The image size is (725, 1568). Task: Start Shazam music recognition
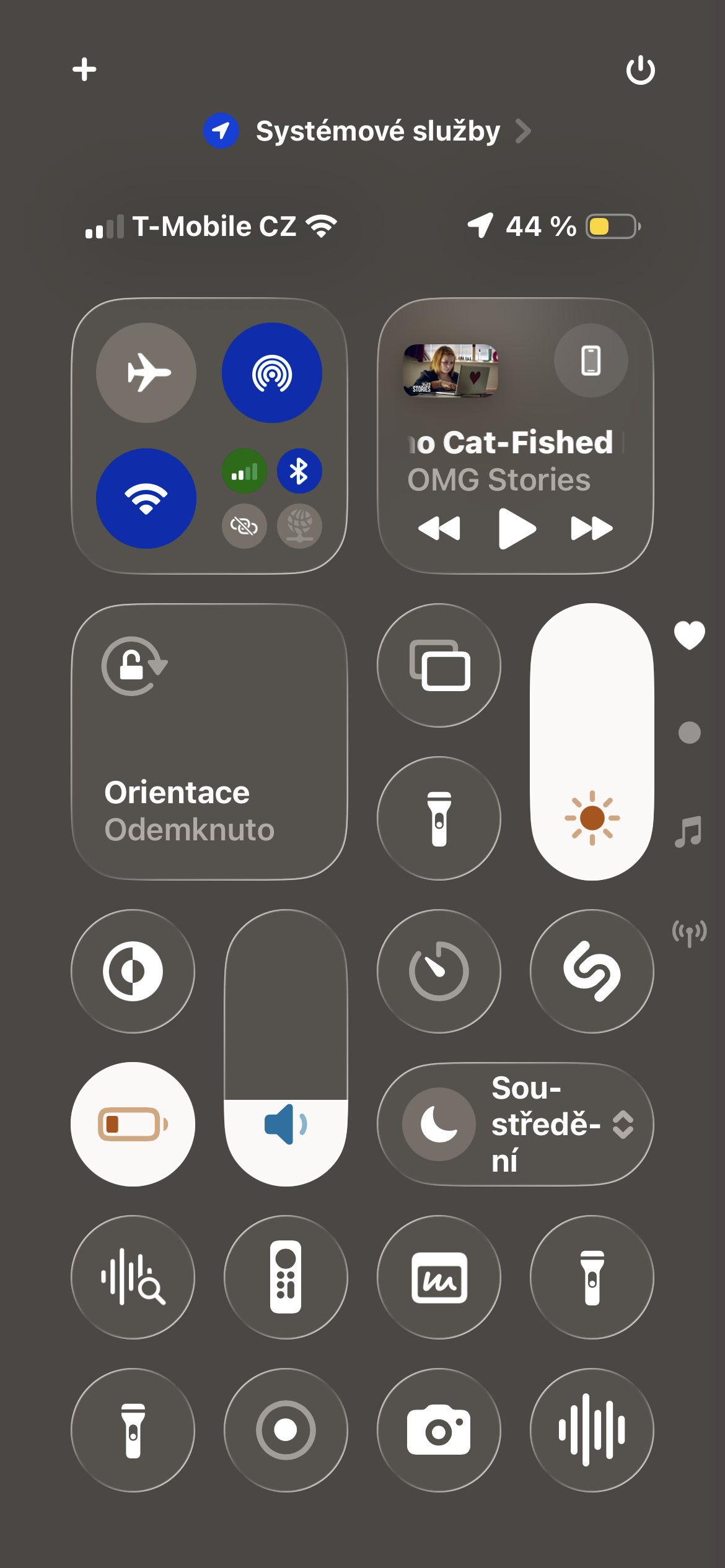point(592,971)
